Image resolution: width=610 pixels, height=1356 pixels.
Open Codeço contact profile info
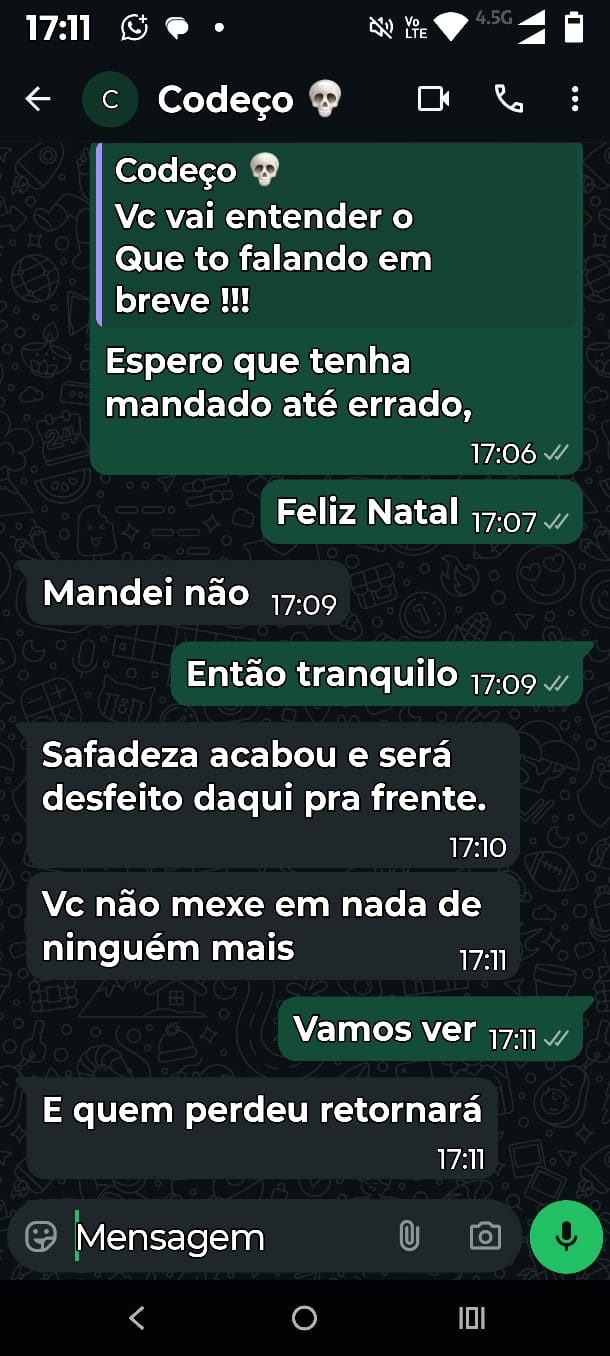coord(226,99)
